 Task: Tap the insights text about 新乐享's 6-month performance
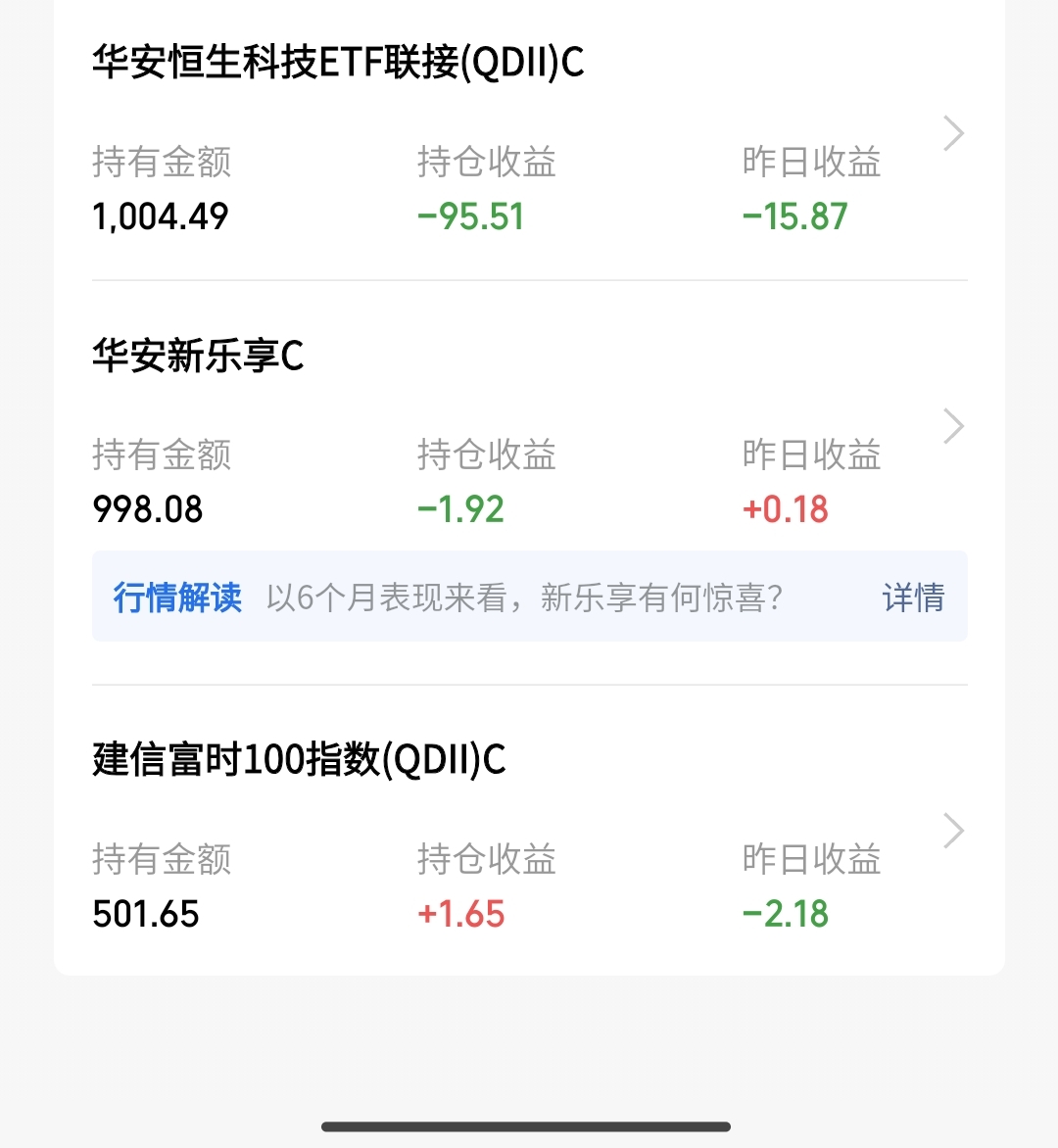pyautogui.click(x=524, y=597)
